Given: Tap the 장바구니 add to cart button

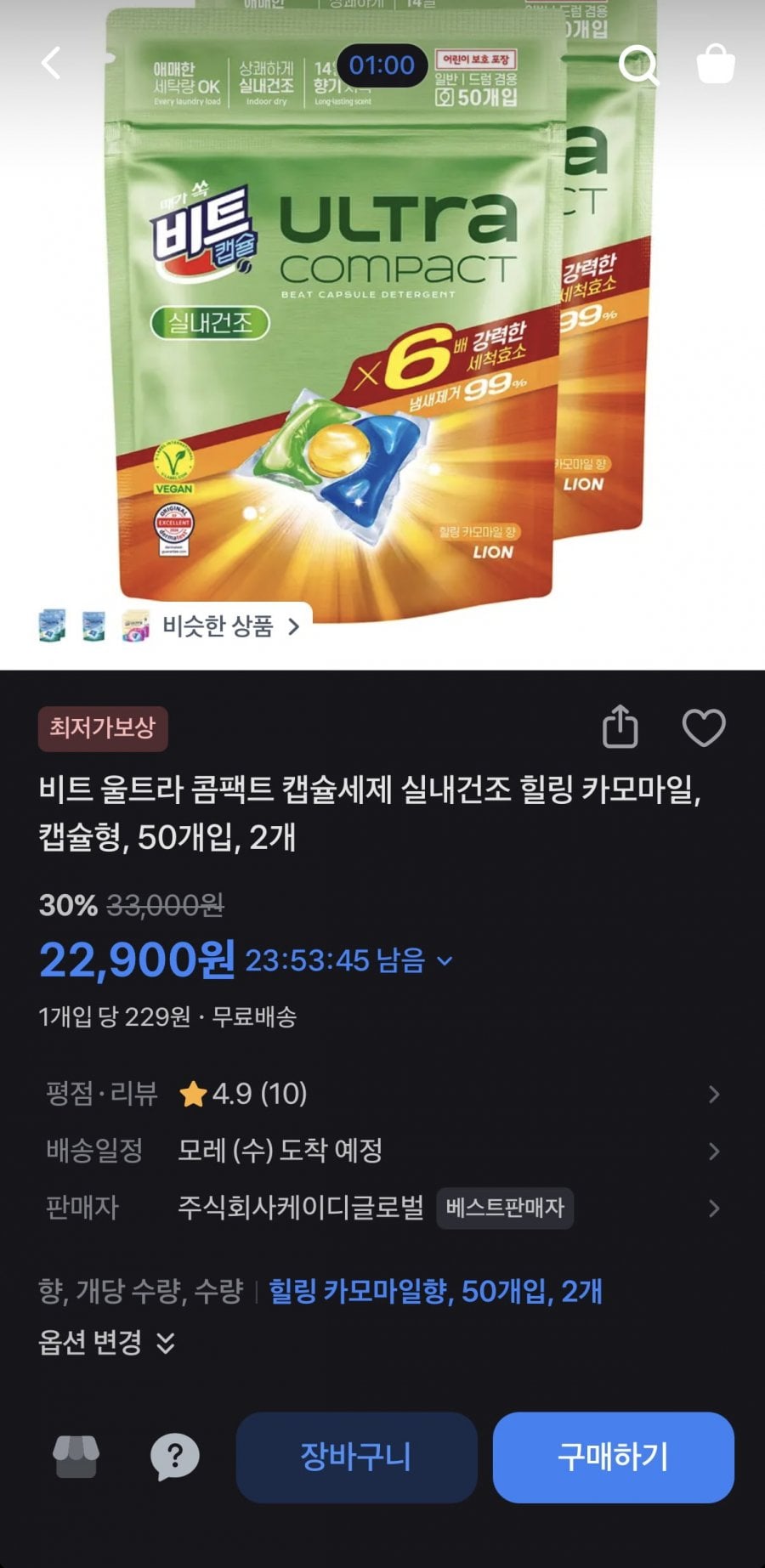Looking at the screenshot, I should coord(356,1457).
